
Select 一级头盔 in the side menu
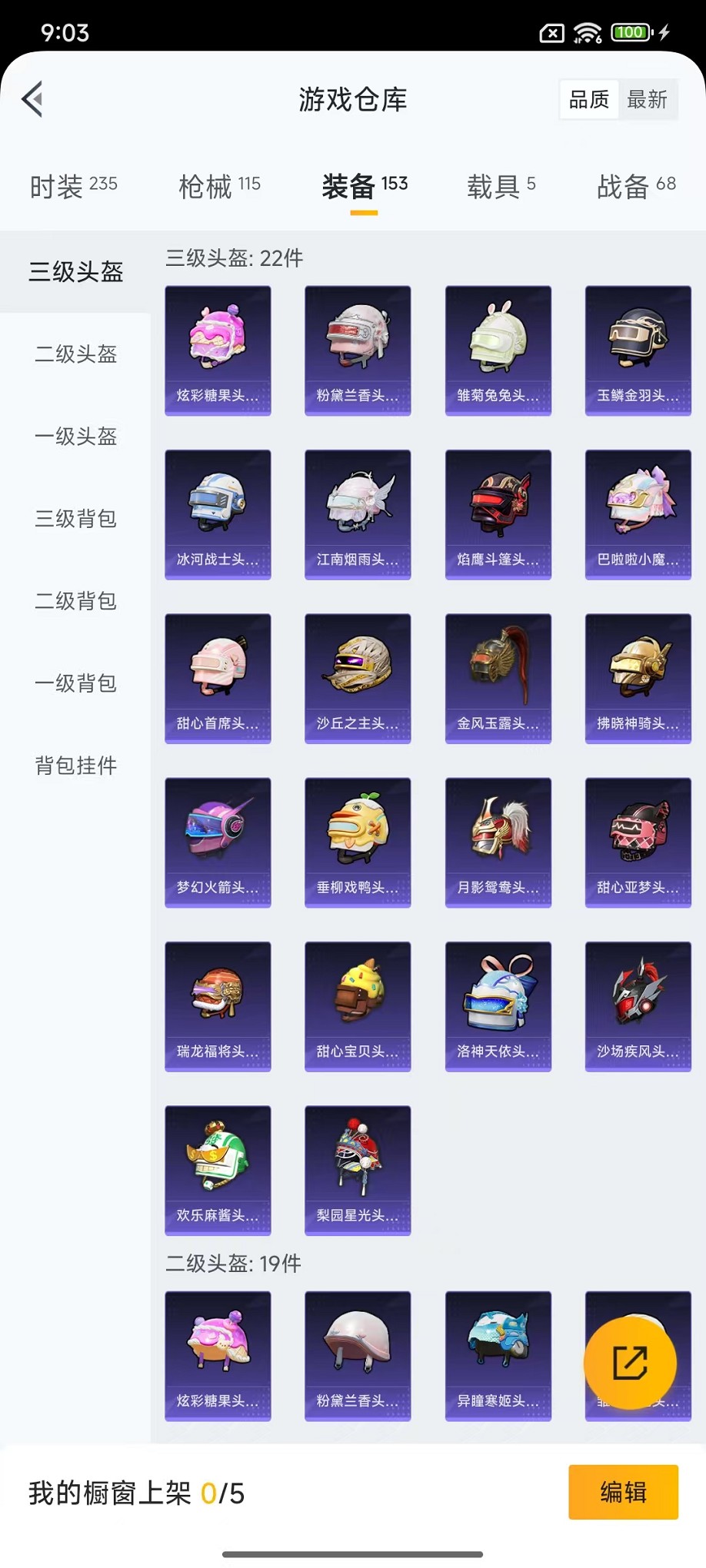75,437
